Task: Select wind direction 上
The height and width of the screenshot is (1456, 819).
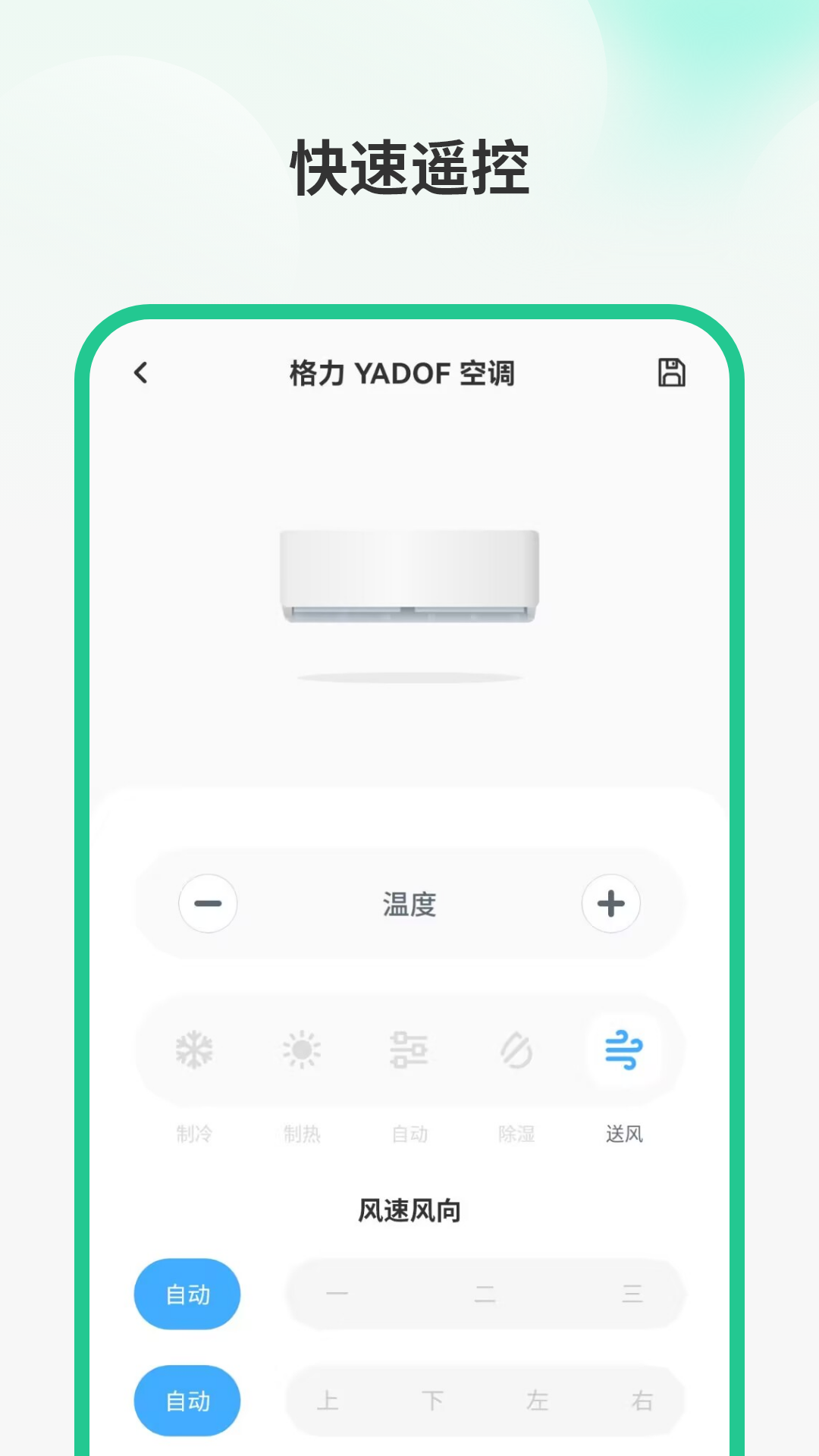Action: point(328,1401)
